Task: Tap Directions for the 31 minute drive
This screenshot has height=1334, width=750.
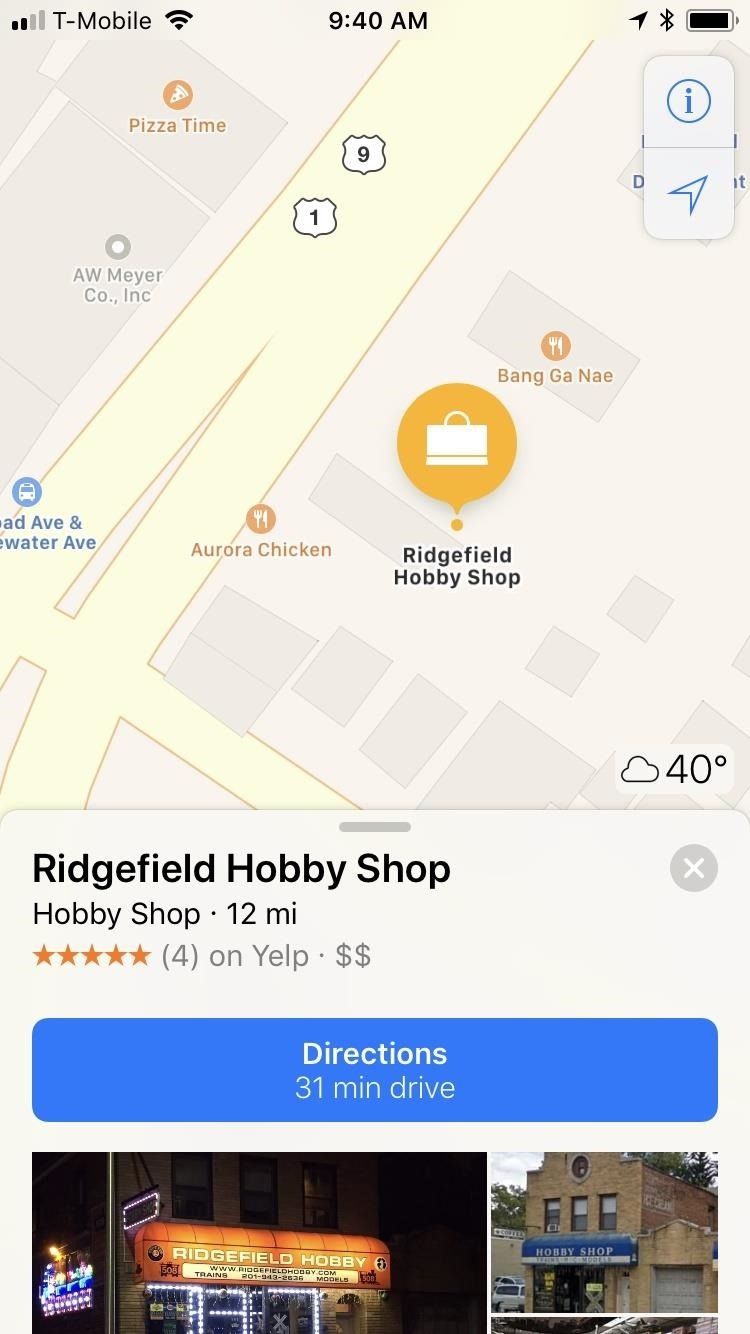Action: (375, 1069)
